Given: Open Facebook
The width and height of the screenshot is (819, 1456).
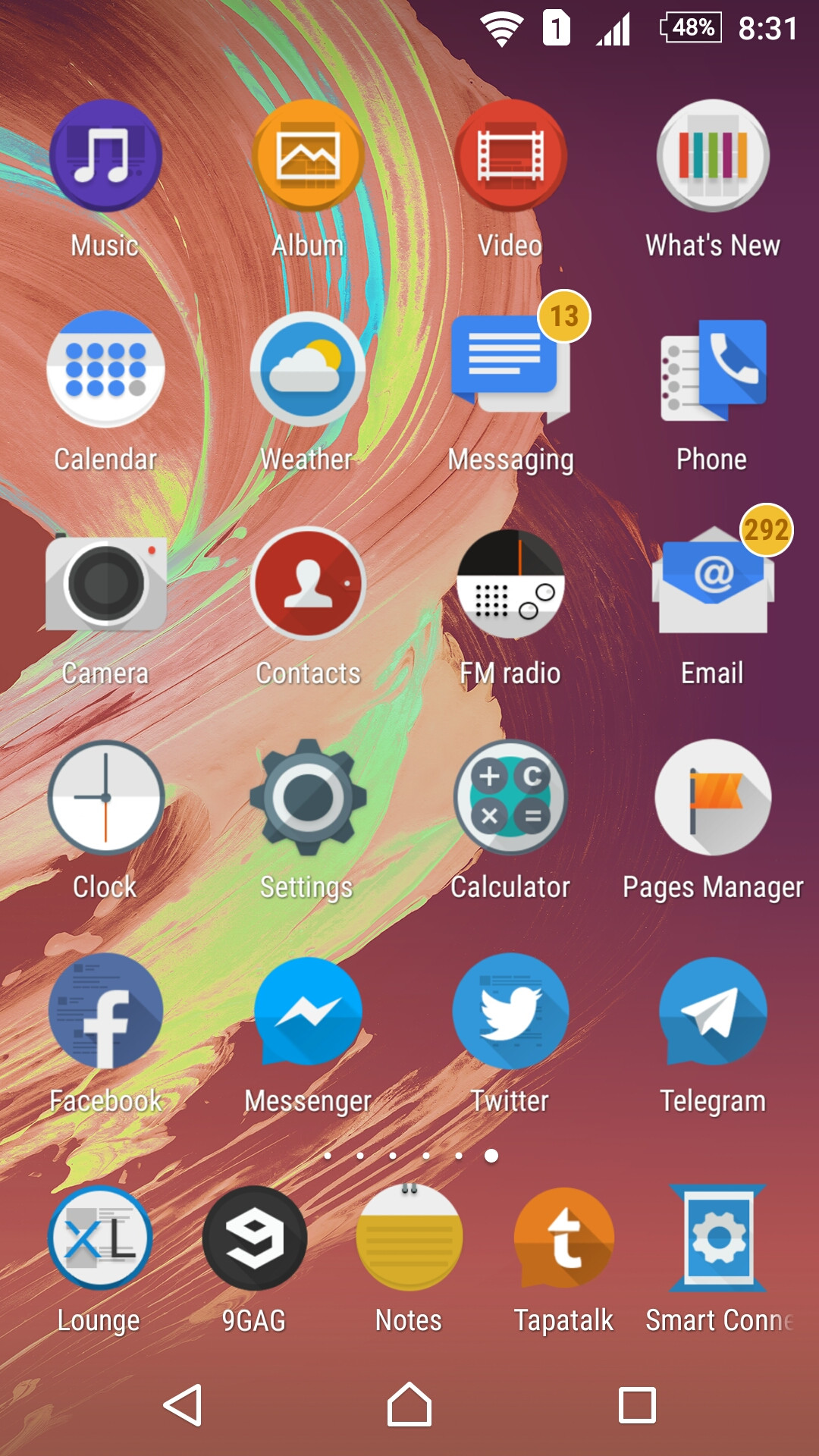Looking at the screenshot, I should [x=104, y=1012].
